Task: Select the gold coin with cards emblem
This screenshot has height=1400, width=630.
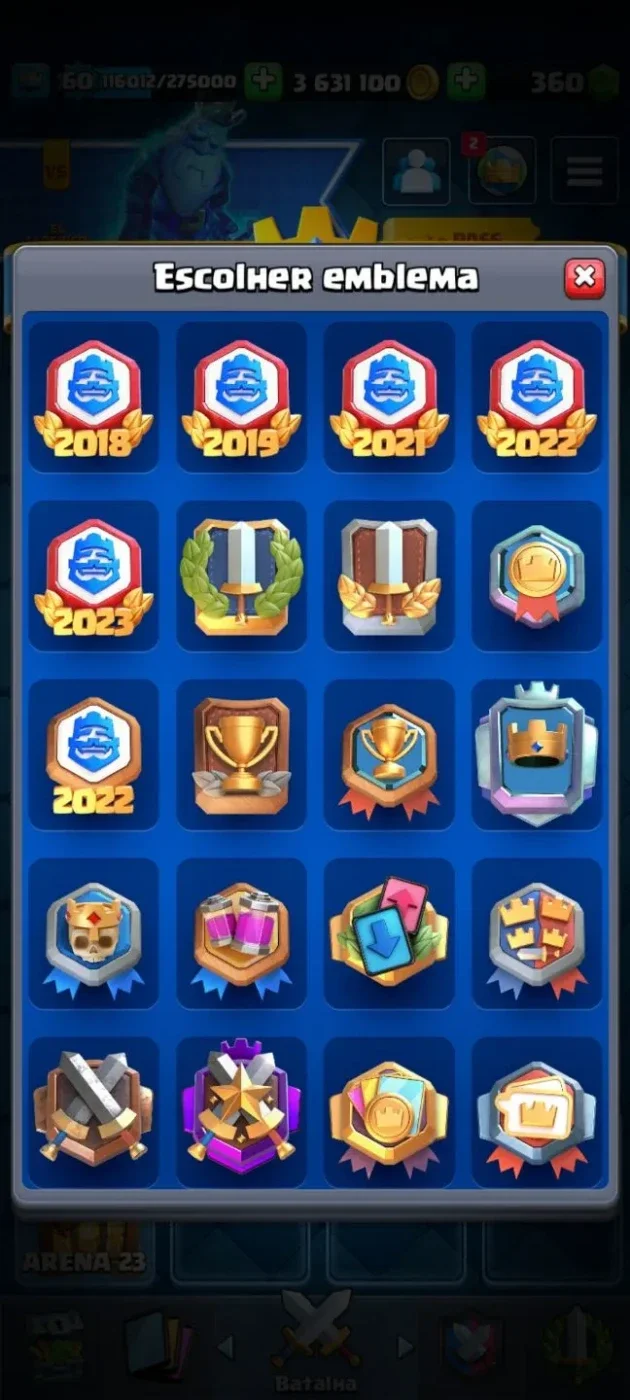Action: click(x=389, y=1112)
